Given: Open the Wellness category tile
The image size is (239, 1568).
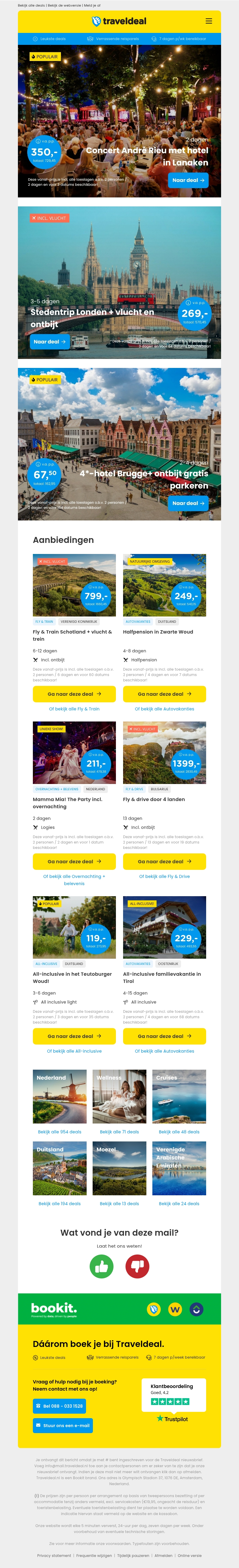Looking at the screenshot, I should coord(119,1096).
